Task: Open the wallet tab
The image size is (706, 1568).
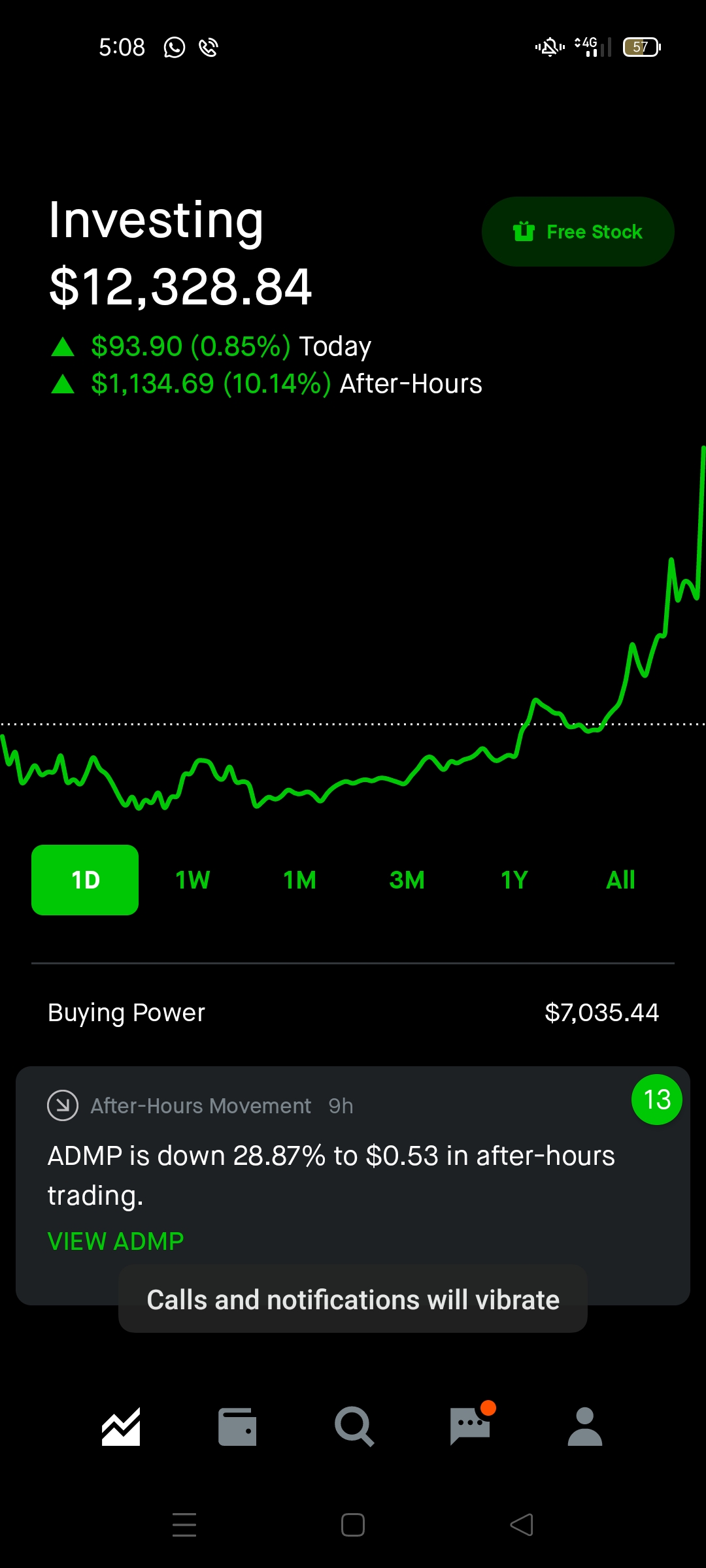Action: click(237, 1426)
